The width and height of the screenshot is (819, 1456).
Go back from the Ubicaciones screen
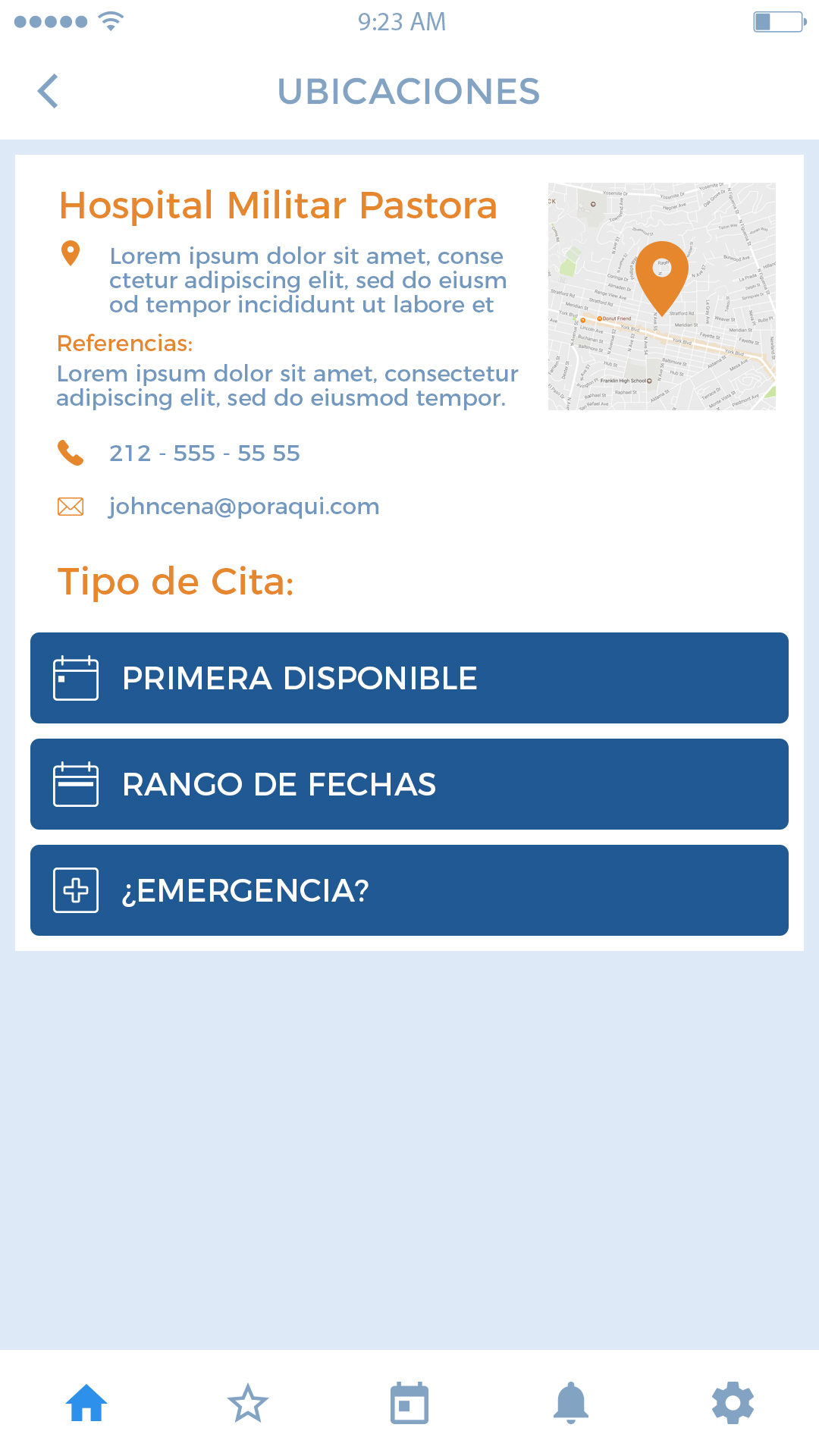pos(48,92)
